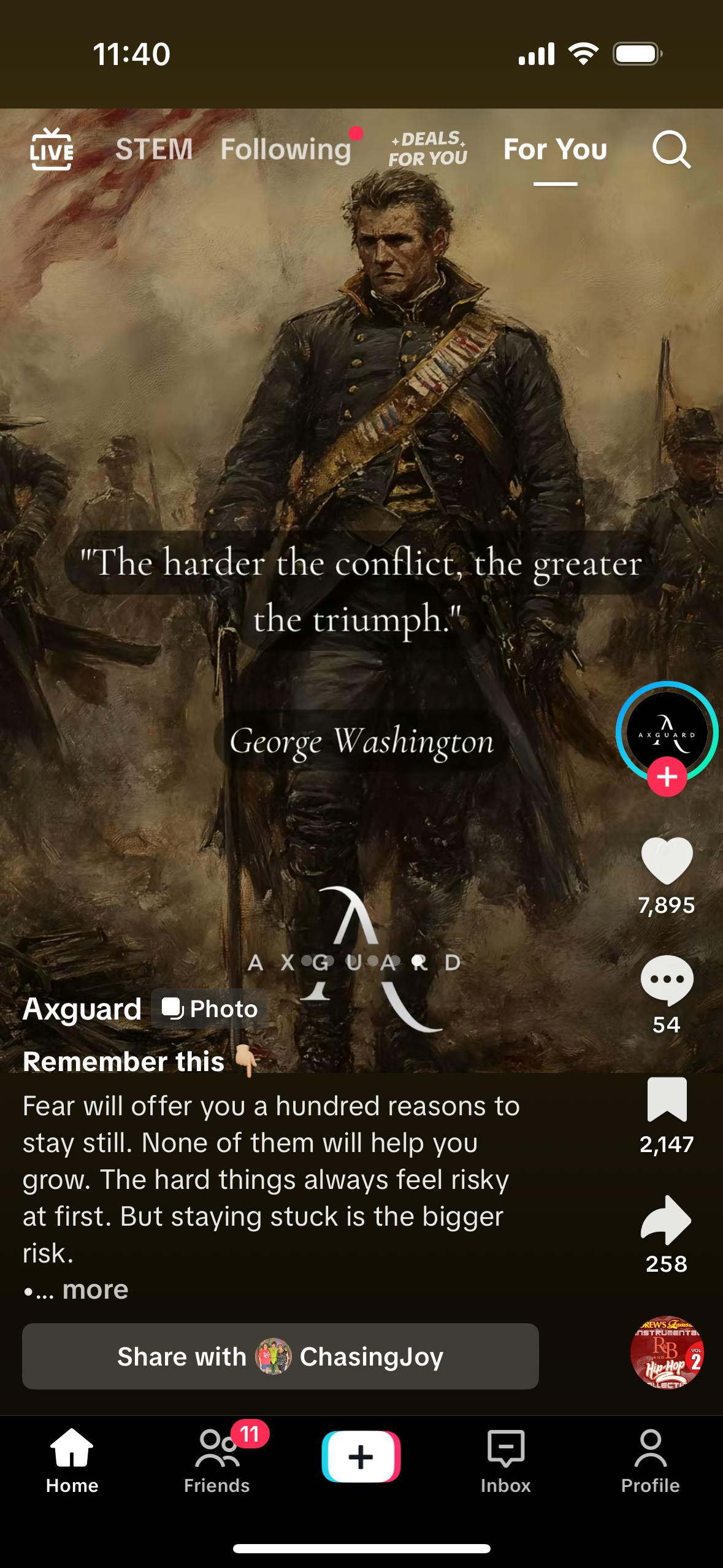Follow Axguard with the plus badge
This screenshot has height=1568, width=723.
(x=667, y=777)
